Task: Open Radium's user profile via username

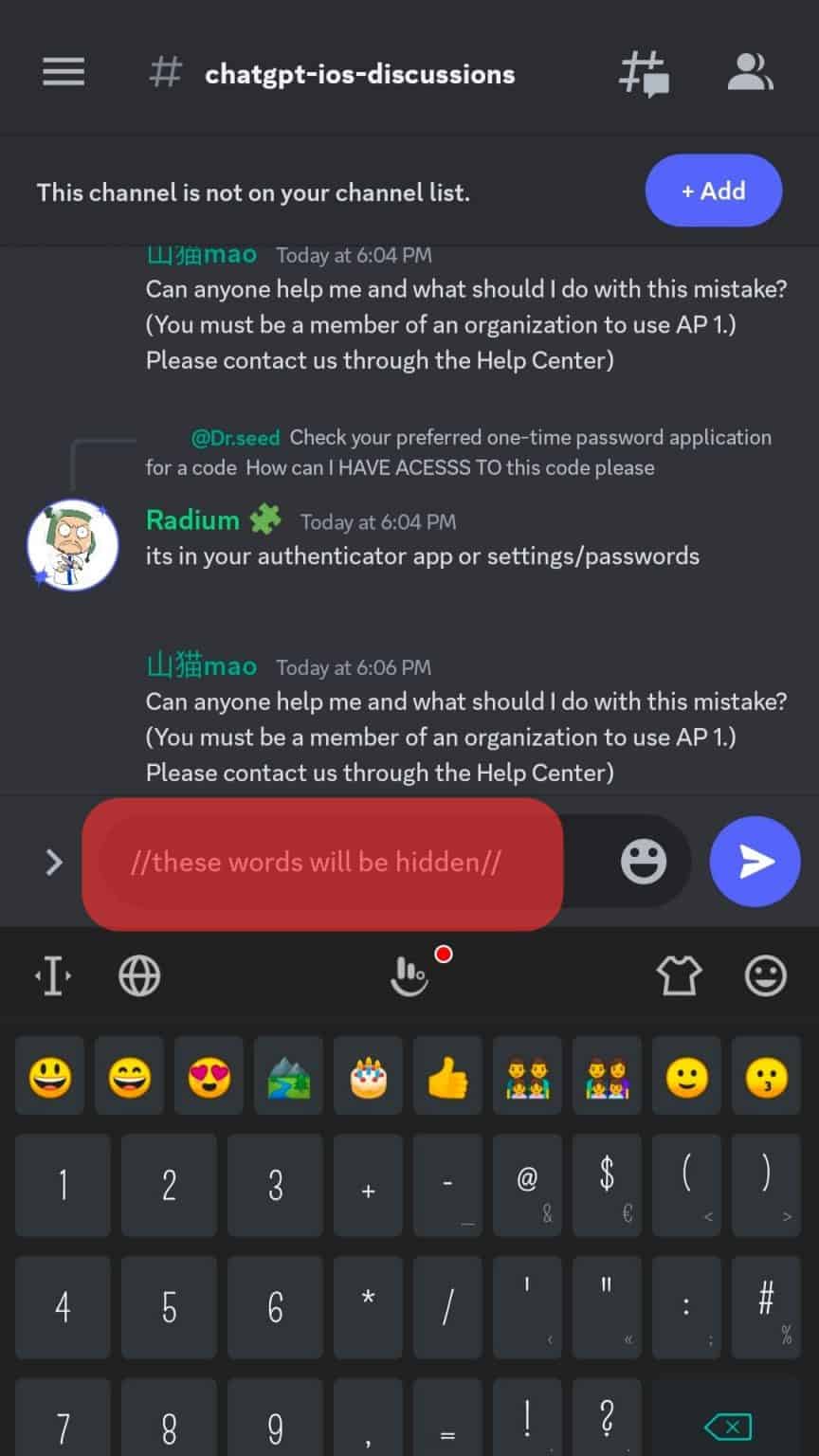Action: point(192,519)
